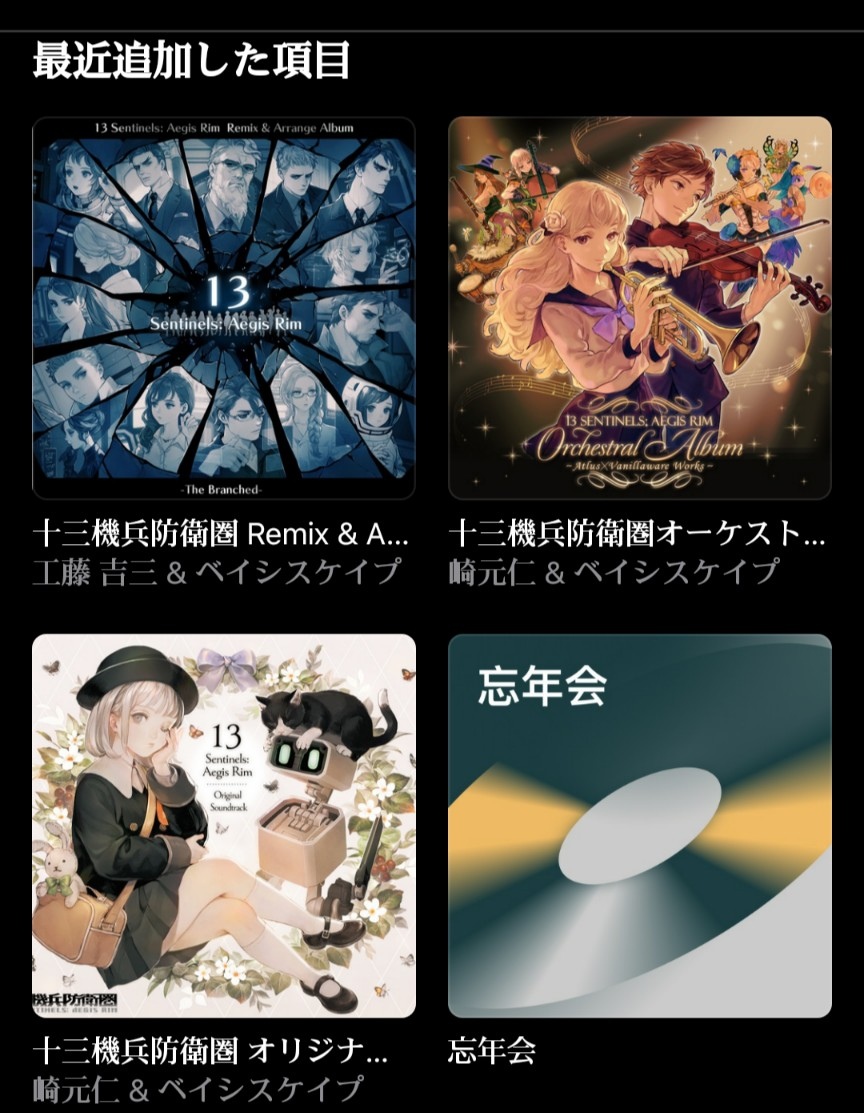Open the 忘年会 playlist

point(640,825)
